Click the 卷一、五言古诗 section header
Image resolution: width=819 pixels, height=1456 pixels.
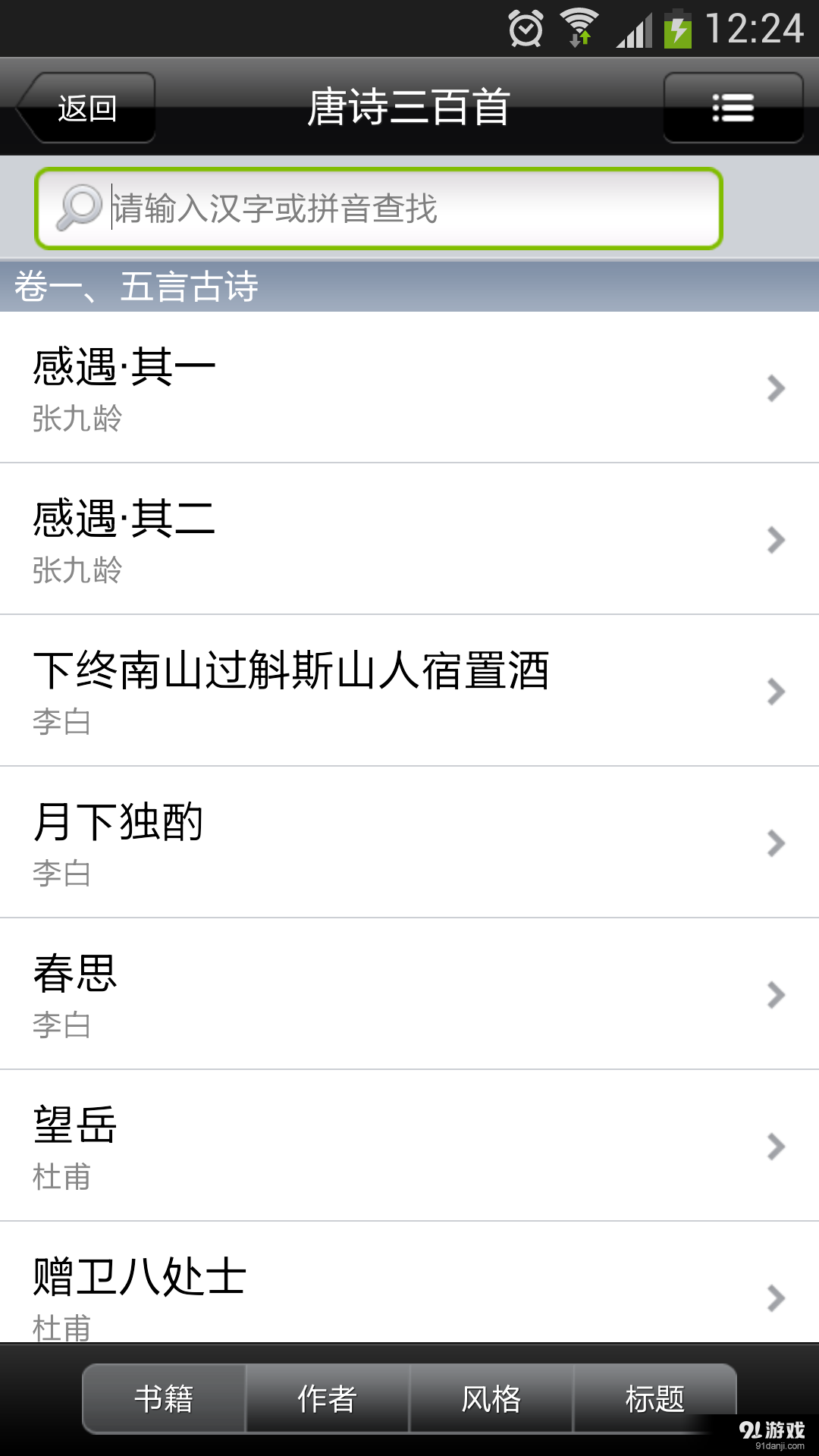tap(136, 287)
